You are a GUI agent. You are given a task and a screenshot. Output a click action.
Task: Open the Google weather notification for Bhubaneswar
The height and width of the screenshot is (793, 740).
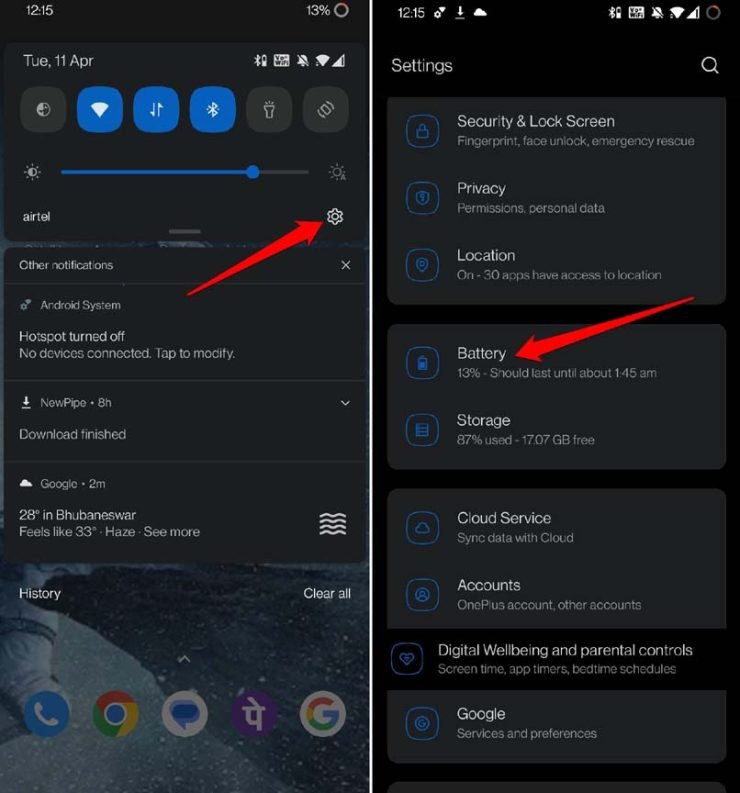point(150,522)
